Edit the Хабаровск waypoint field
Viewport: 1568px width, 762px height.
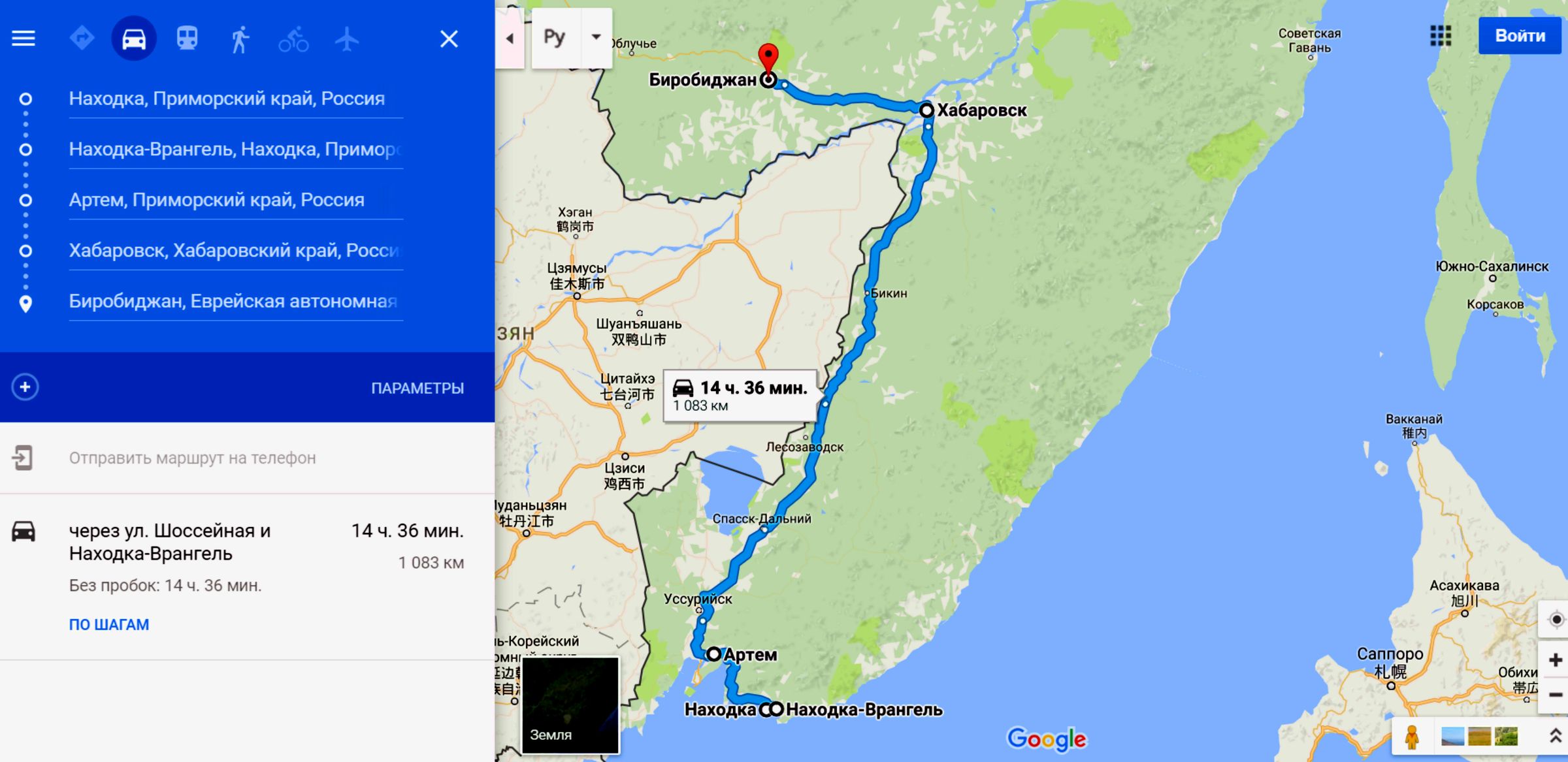(235, 251)
